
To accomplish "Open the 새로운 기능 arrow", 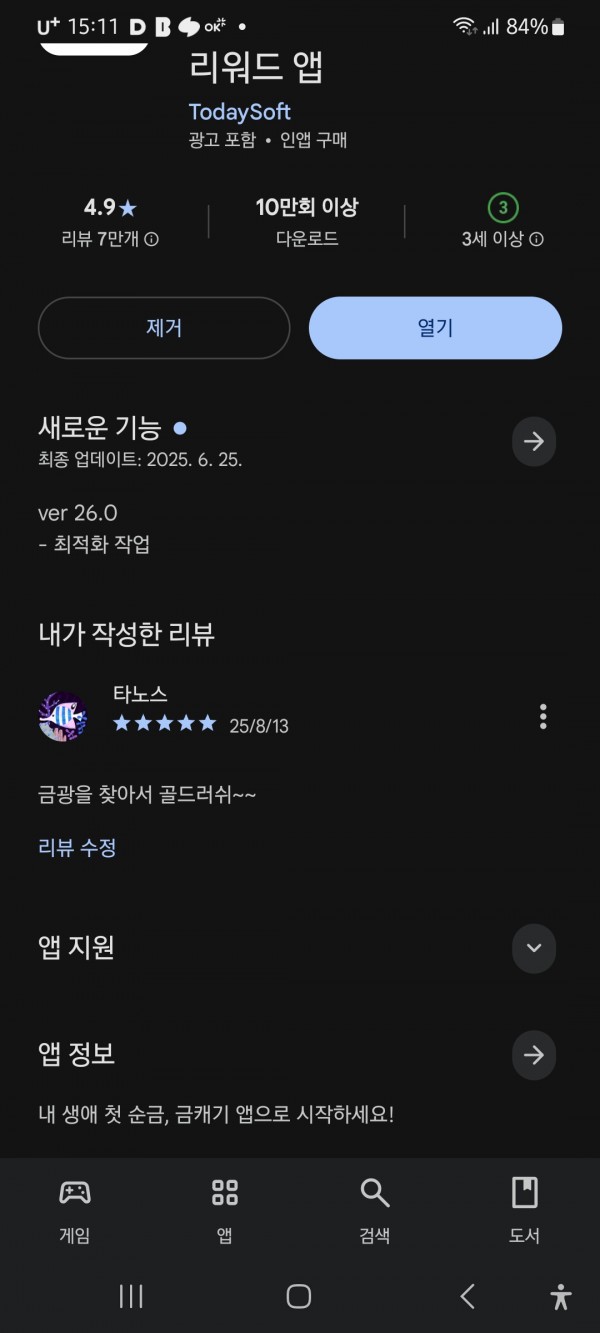I will (534, 441).
